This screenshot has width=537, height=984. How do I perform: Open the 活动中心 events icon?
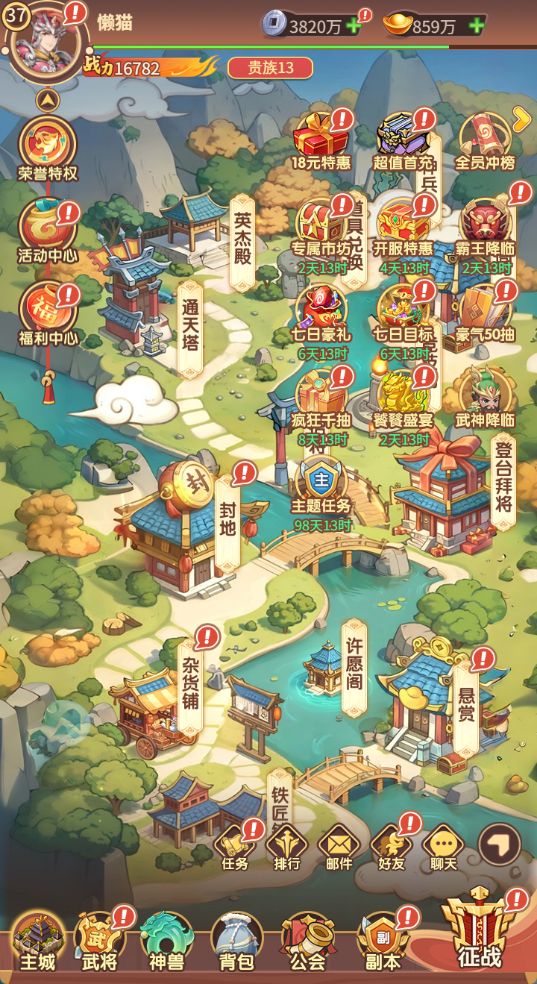(x=48, y=231)
